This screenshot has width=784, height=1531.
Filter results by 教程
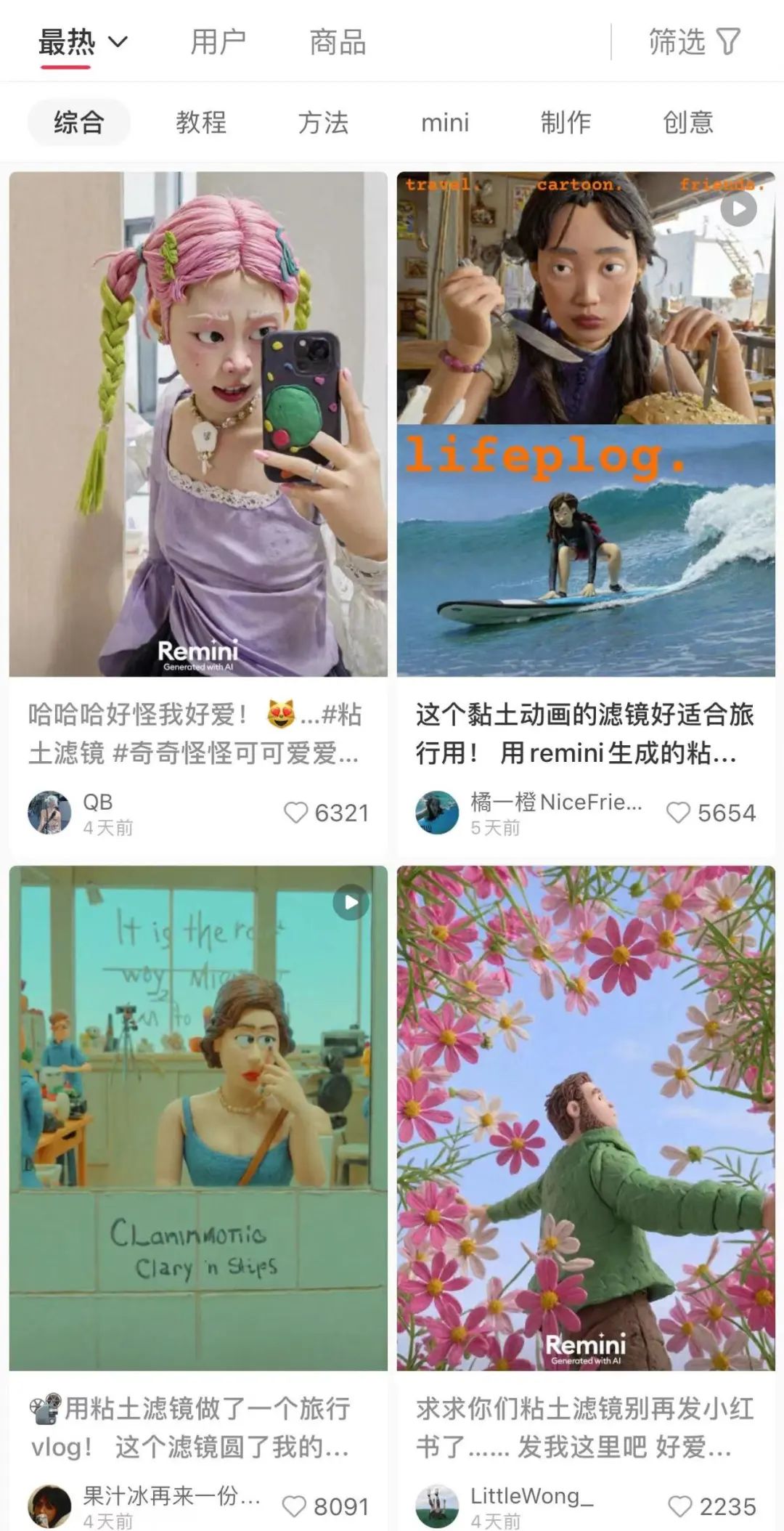tap(201, 122)
